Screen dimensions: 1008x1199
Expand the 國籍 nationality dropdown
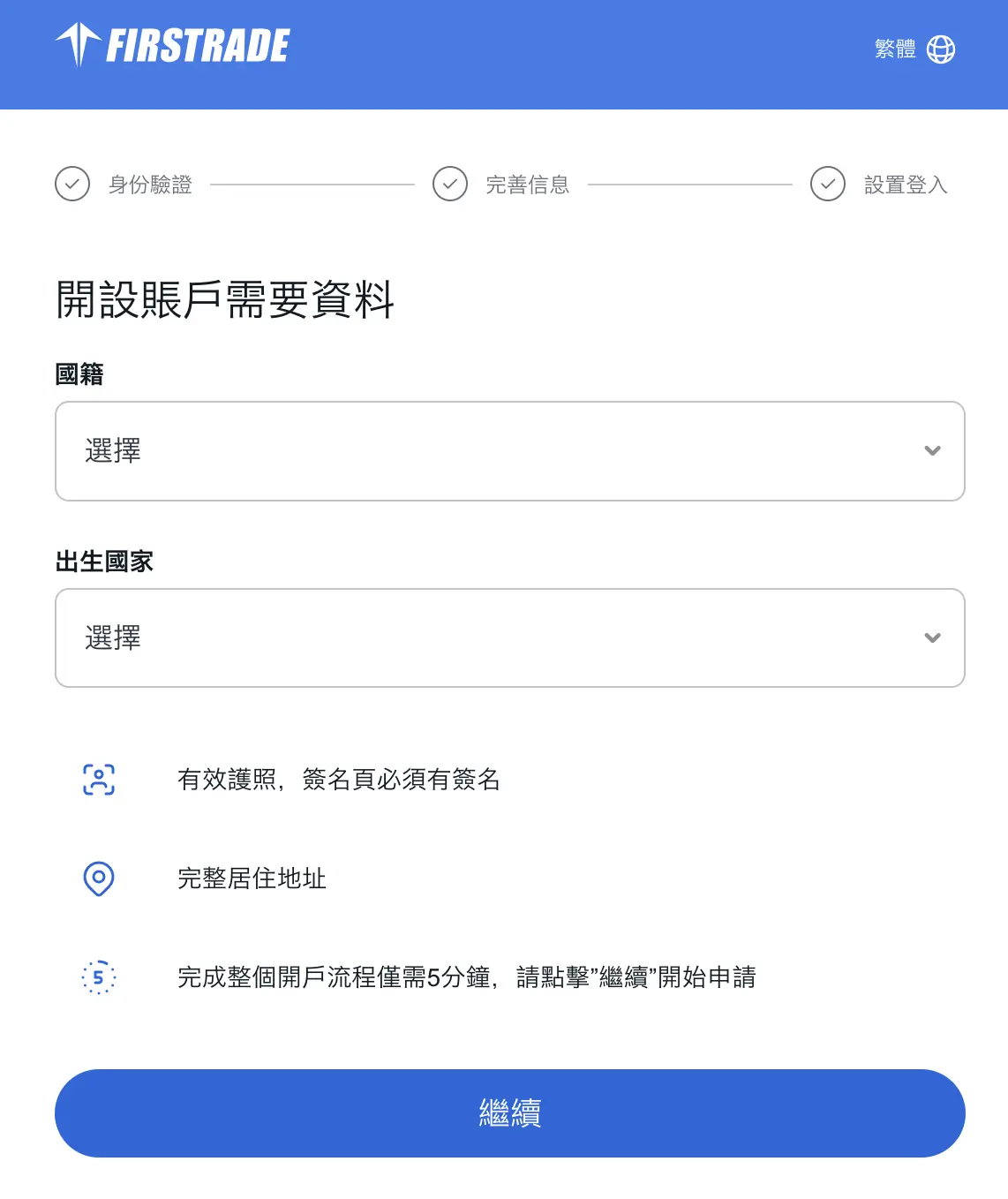click(509, 451)
